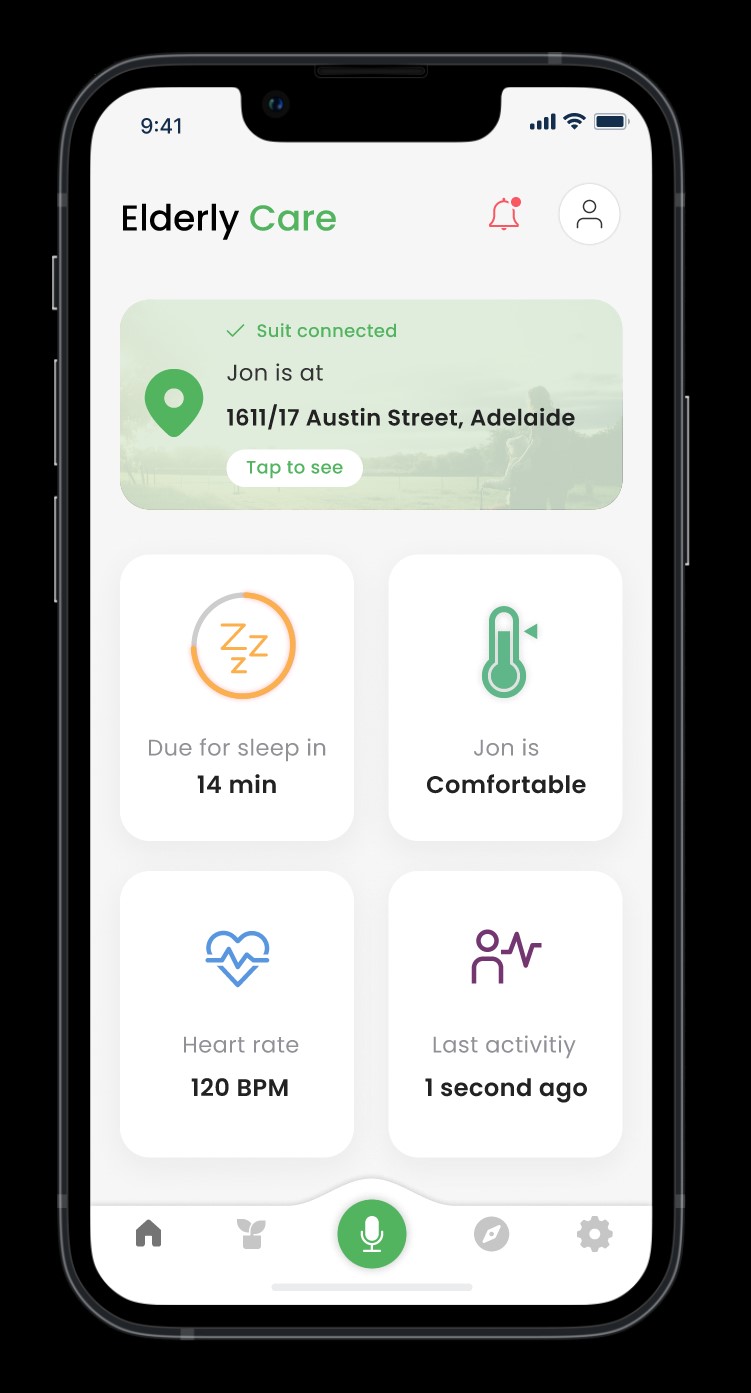
Task: Open the Jon is Comfortable temperature card
Action: (x=505, y=697)
